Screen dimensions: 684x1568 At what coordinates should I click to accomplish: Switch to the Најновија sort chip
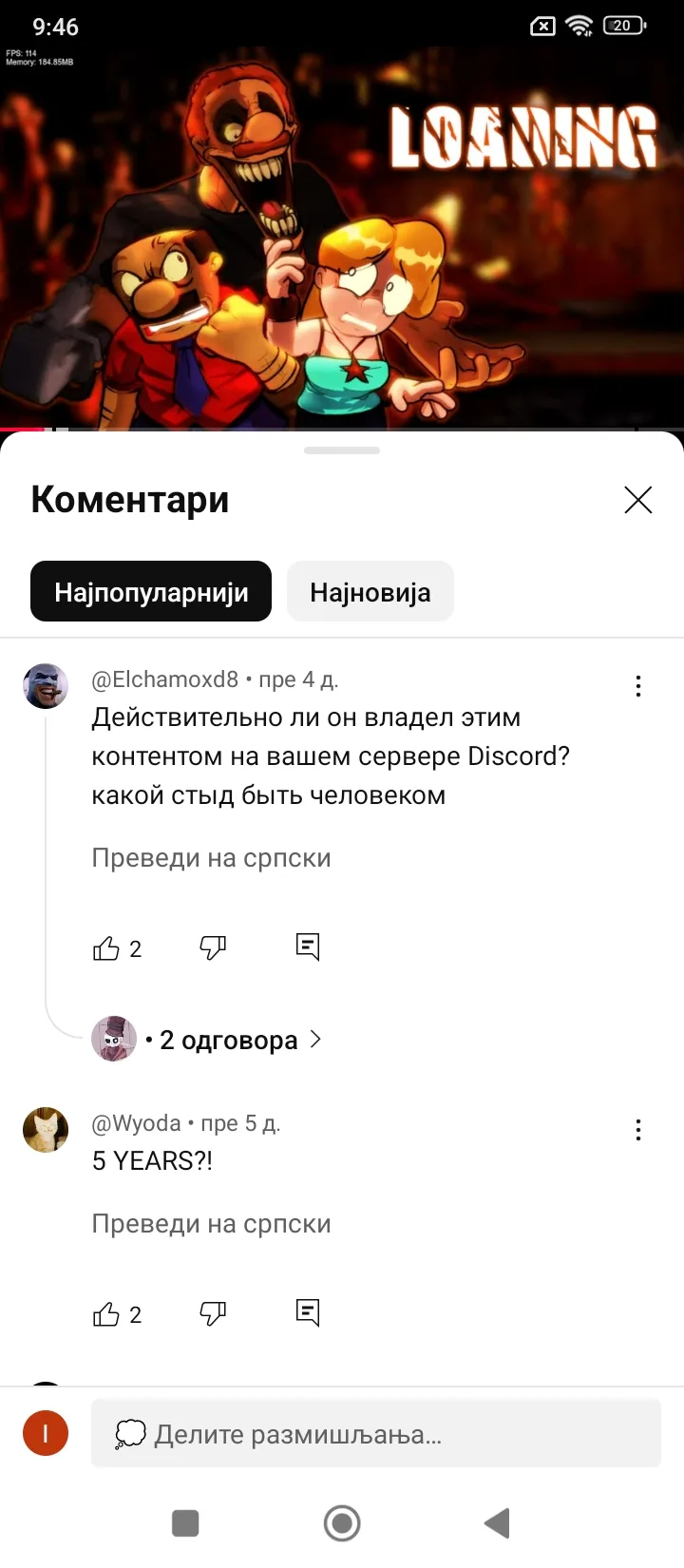point(370,592)
